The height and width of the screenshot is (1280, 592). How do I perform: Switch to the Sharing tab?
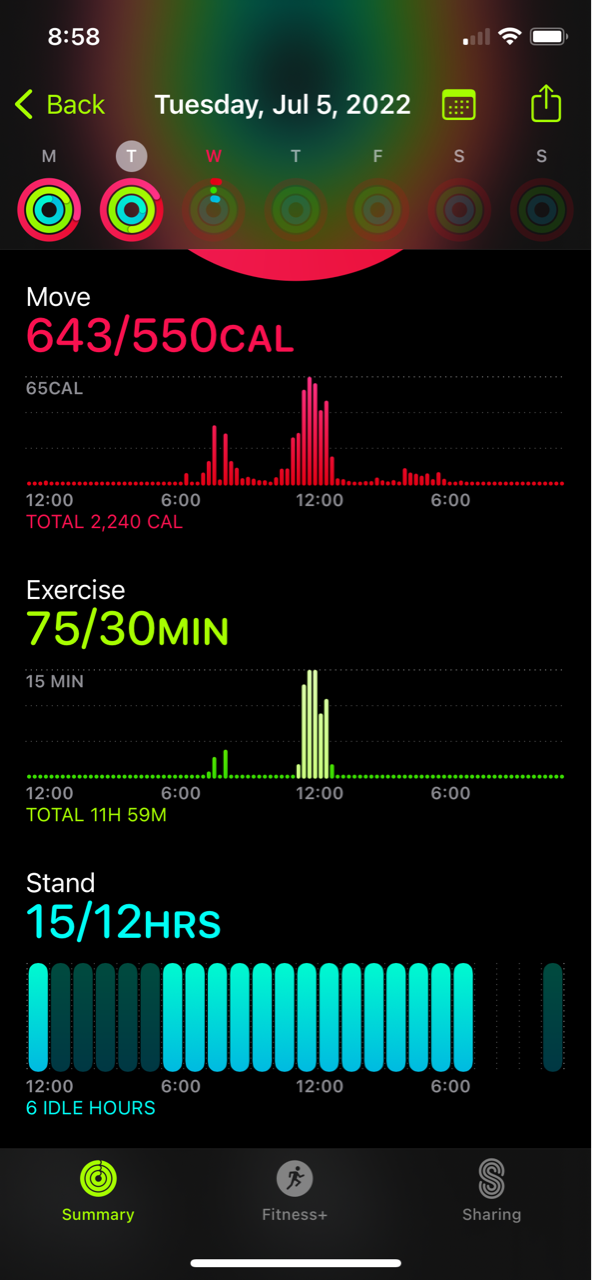(x=491, y=1191)
